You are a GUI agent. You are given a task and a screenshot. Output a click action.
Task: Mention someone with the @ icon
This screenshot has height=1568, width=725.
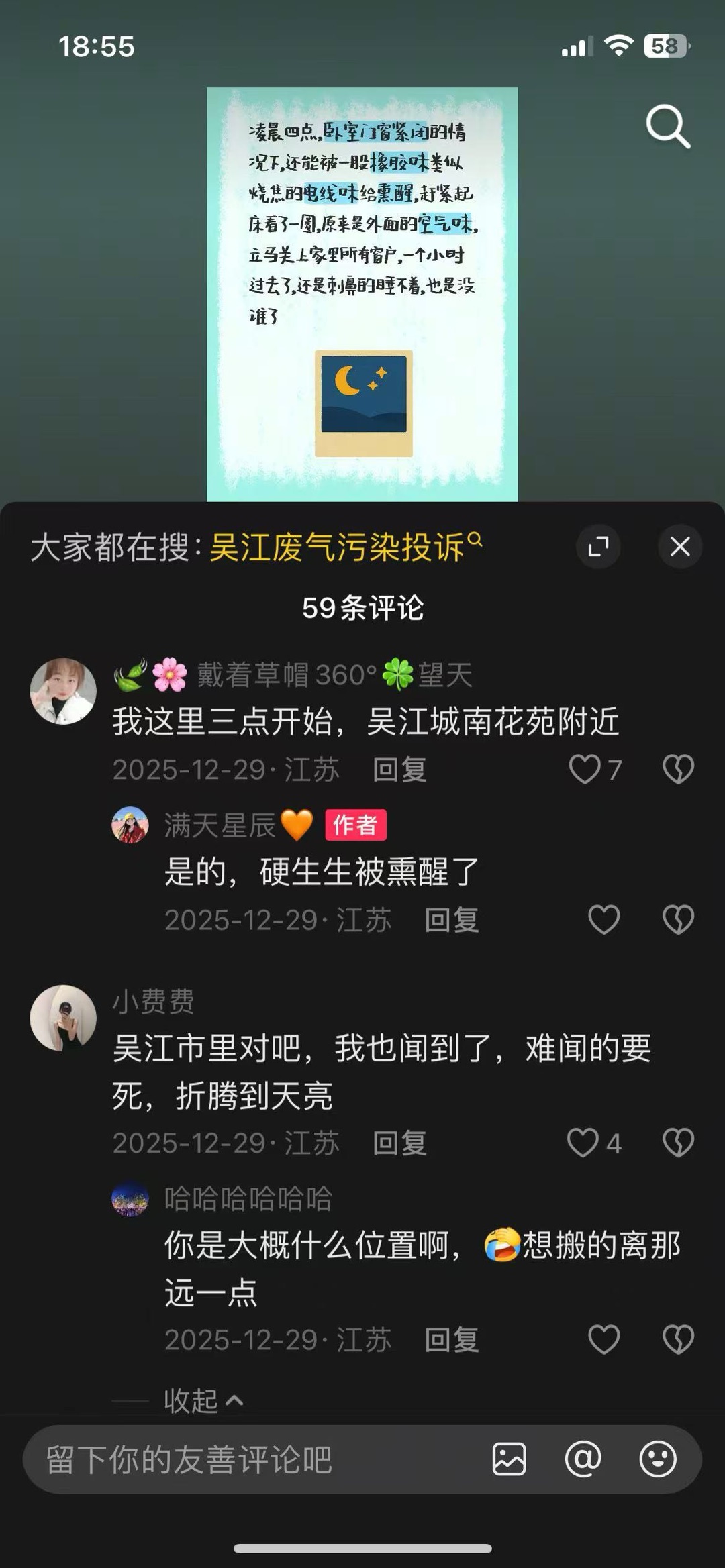pos(583,1459)
